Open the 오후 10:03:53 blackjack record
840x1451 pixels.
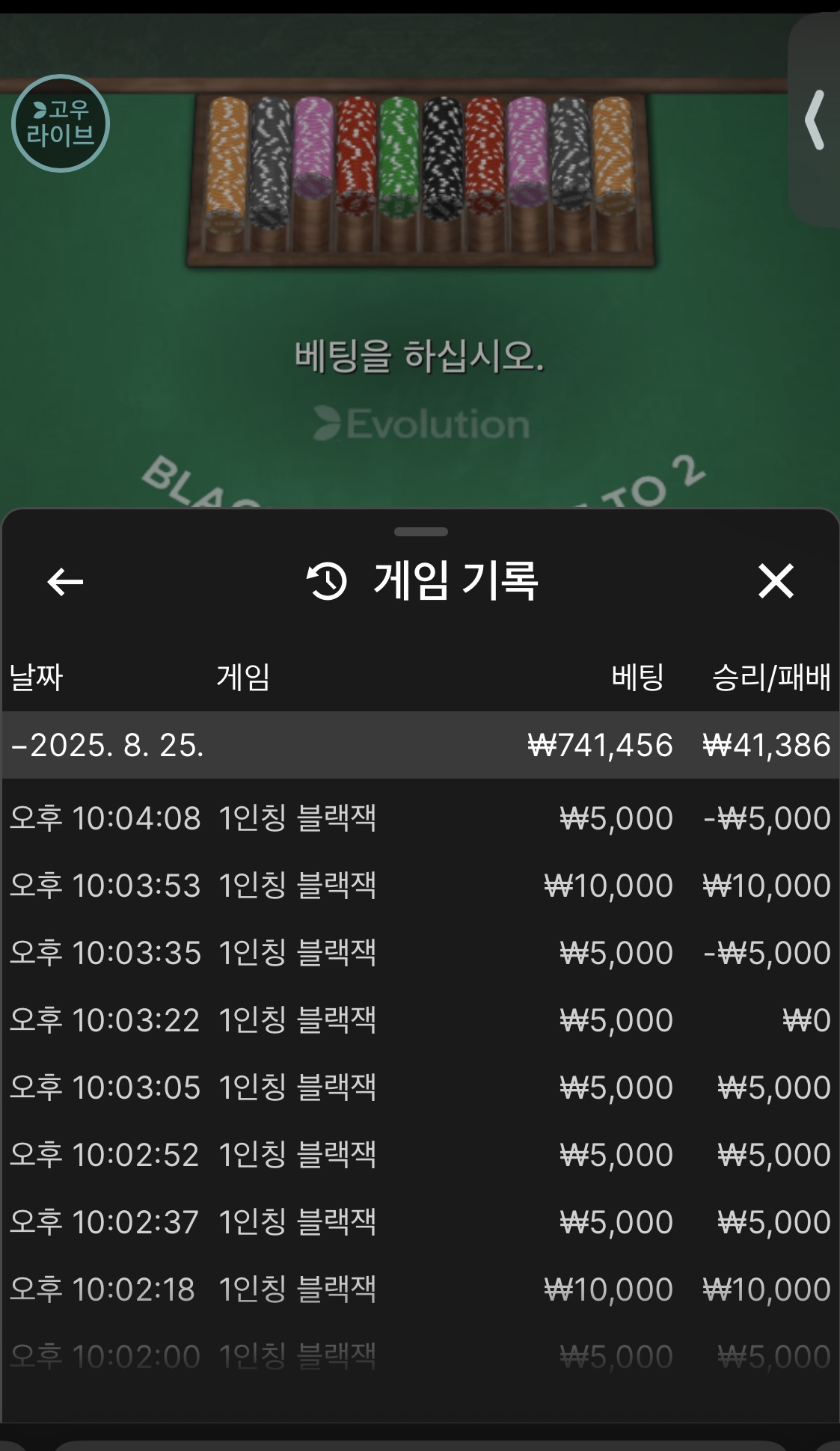pyautogui.click(x=420, y=886)
